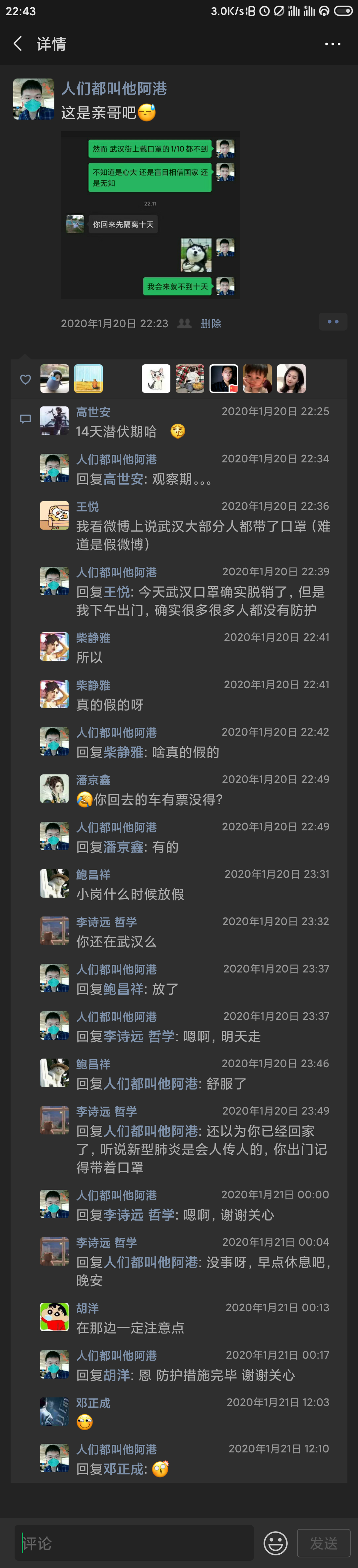Focus the 评论 comment input field
Viewport: 358px width, 1568px height.
pyautogui.click(x=134, y=1542)
